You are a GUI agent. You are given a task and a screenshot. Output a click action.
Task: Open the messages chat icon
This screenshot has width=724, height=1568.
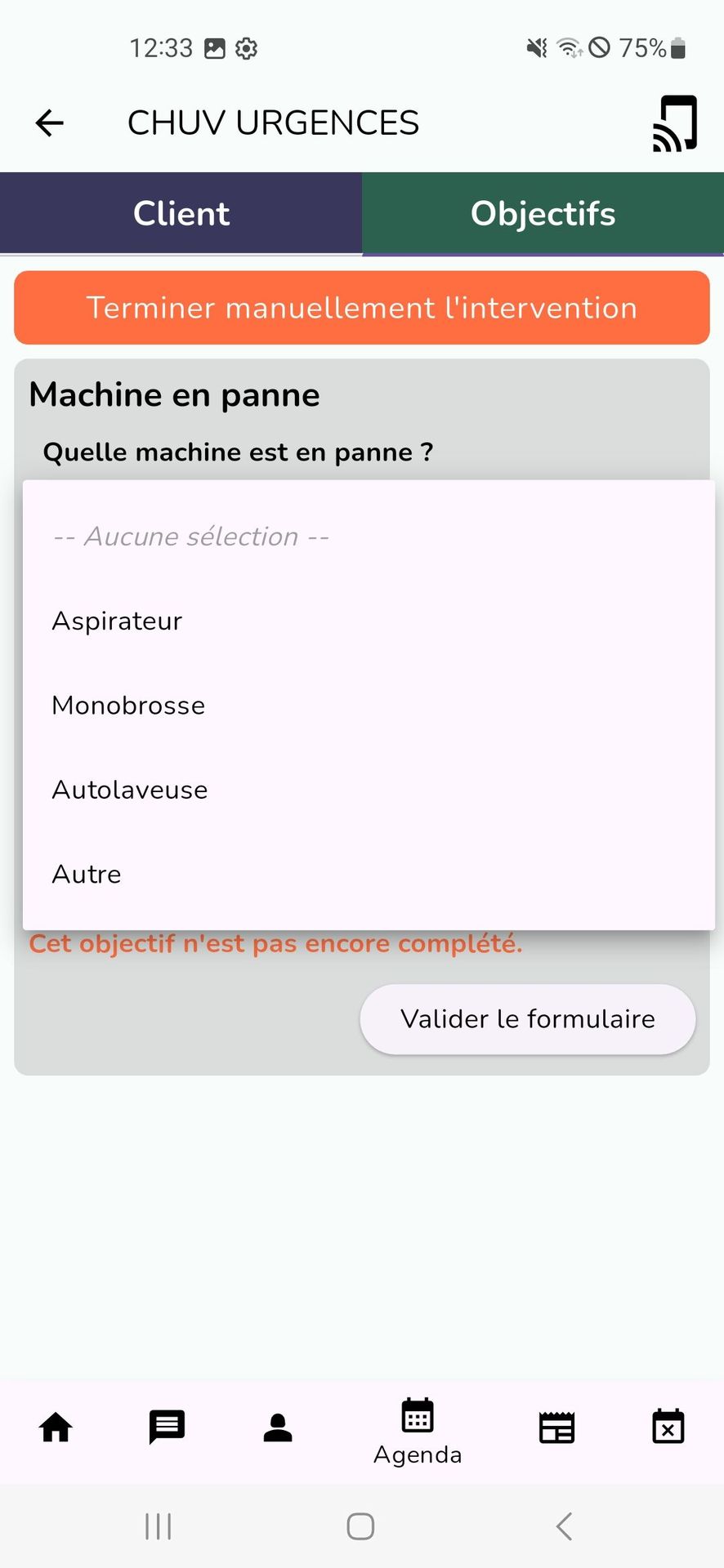point(167,1428)
